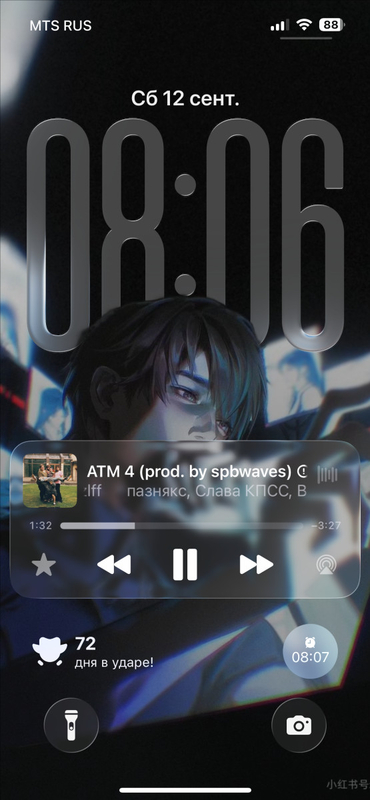Mark the song as favorite with star
370x800 pixels.
[x=44, y=566]
